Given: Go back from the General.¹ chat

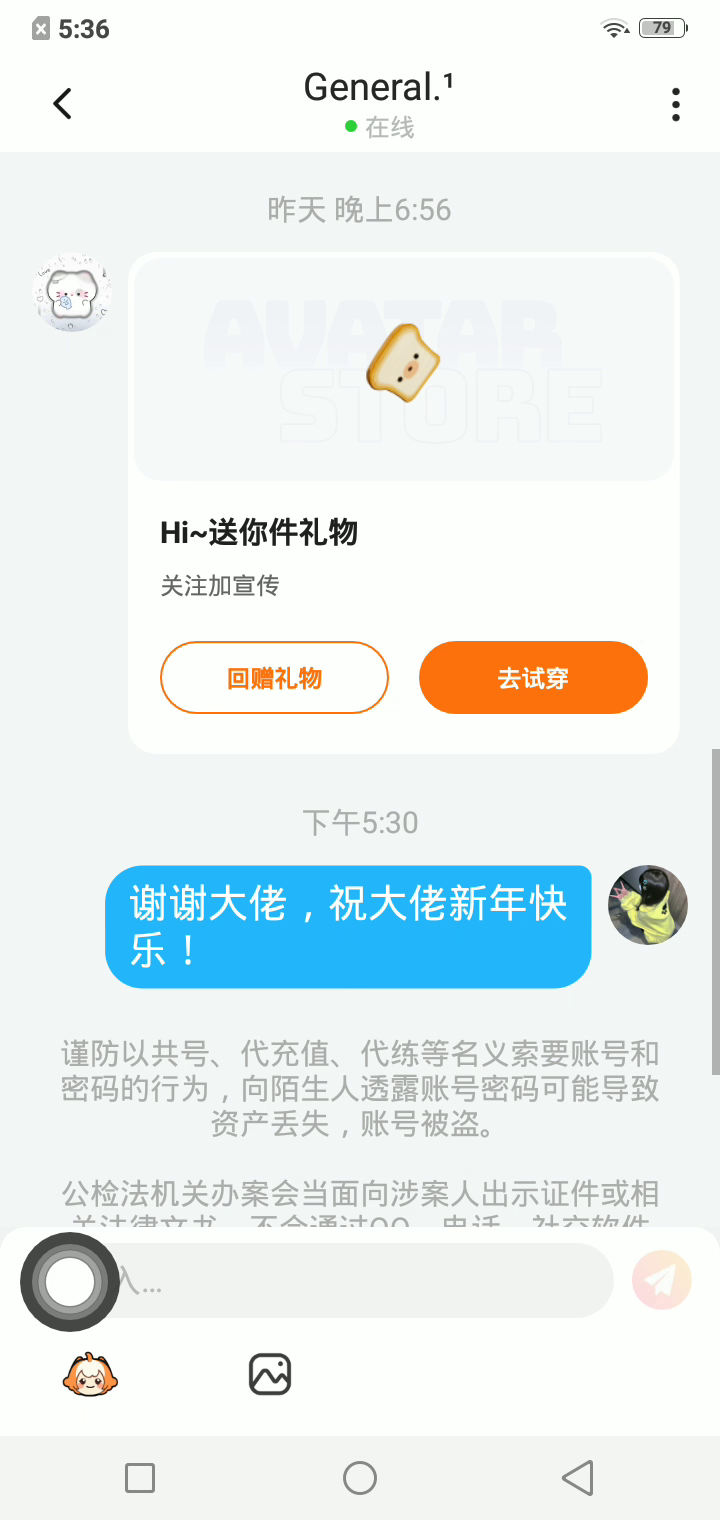Looking at the screenshot, I should 63,104.
